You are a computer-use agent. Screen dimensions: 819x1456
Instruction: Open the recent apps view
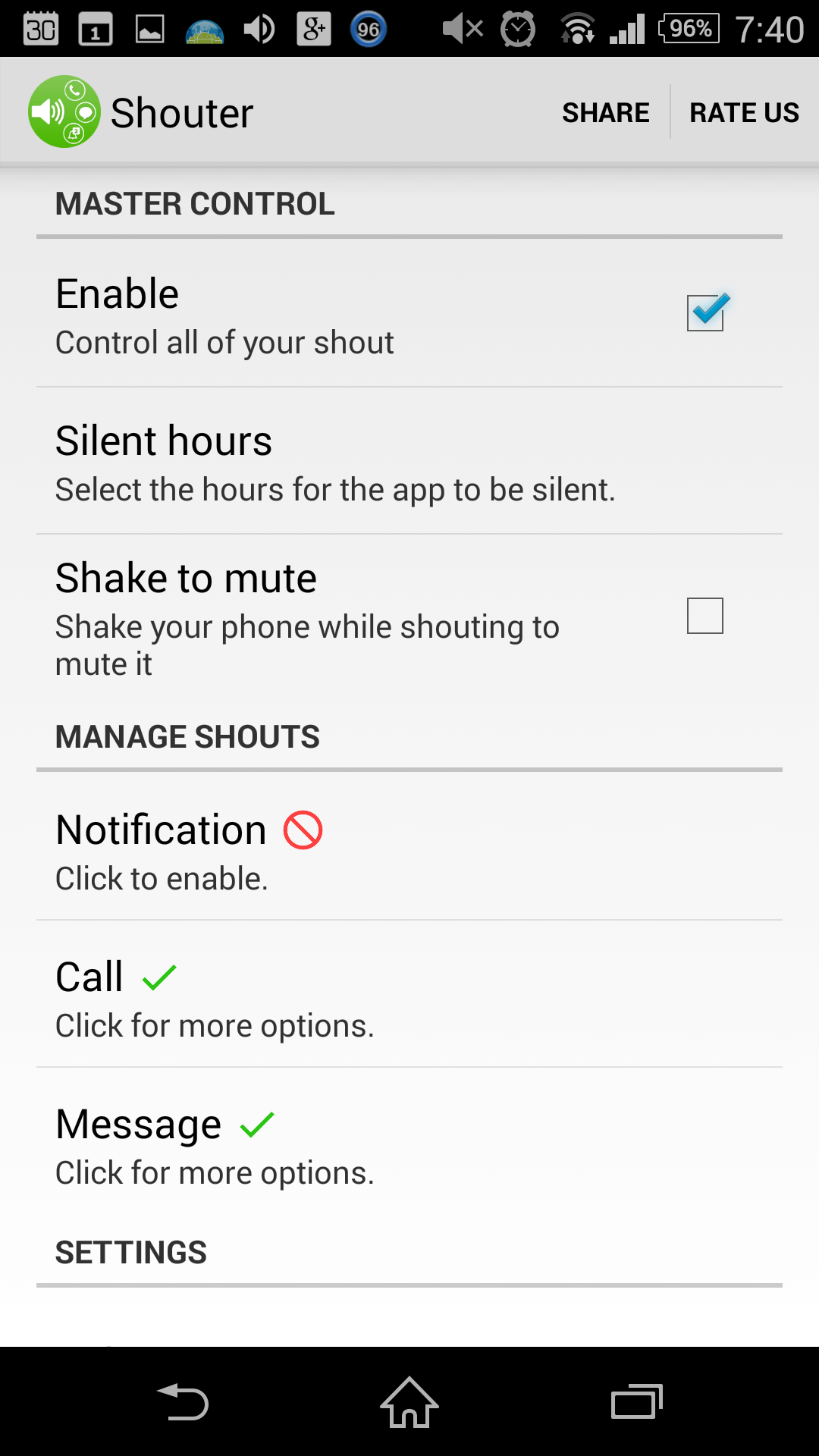click(637, 1401)
